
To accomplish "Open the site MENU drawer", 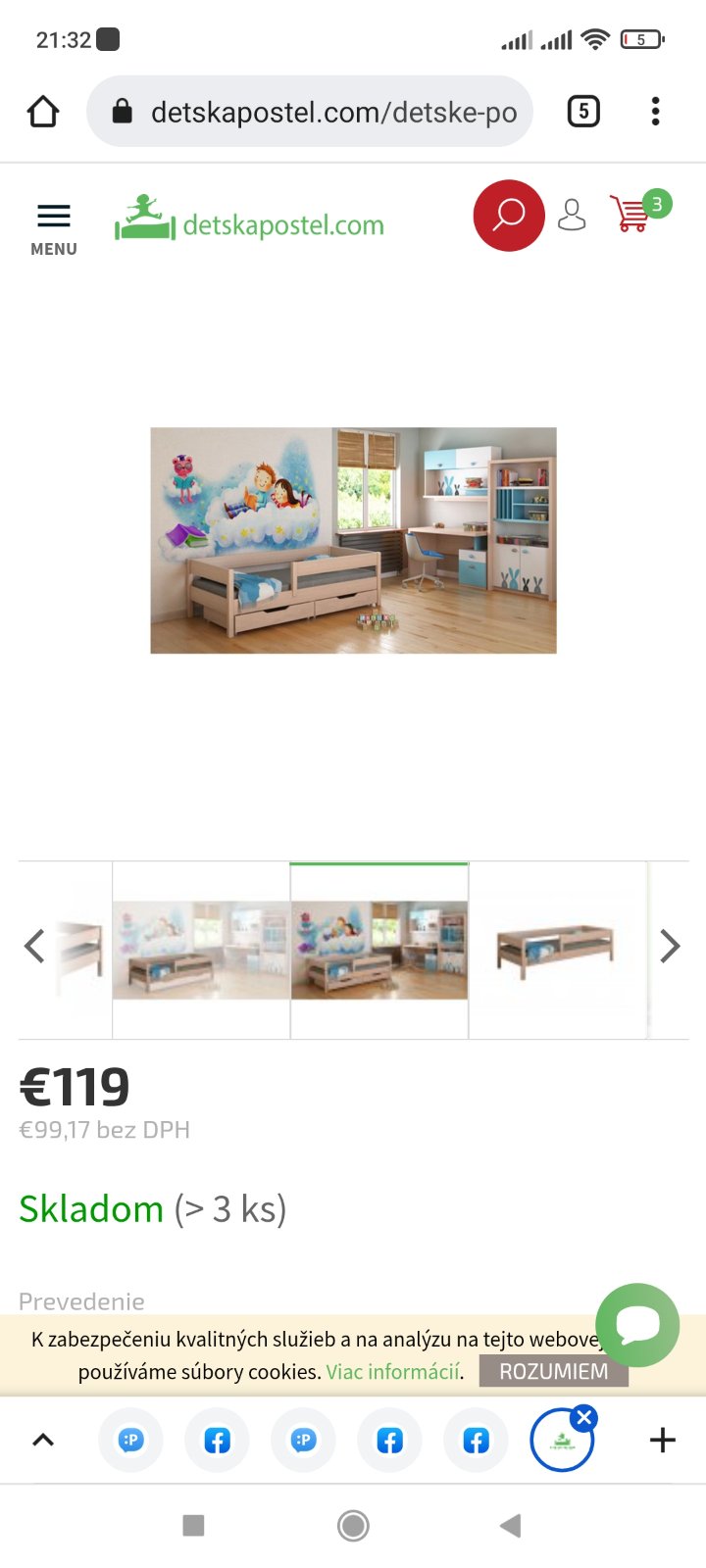I will pos(54,228).
